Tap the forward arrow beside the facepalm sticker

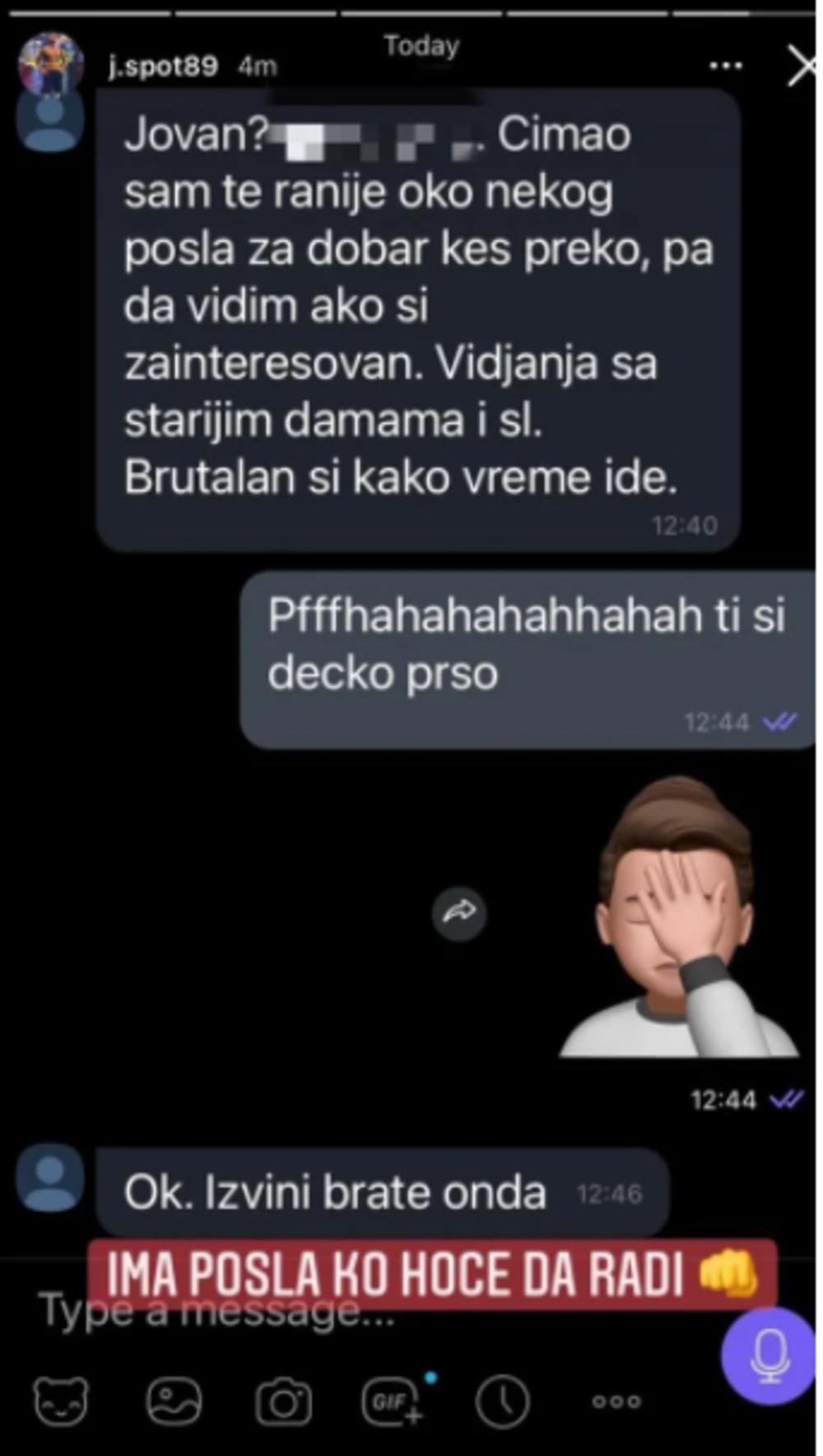click(x=458, y=911)
